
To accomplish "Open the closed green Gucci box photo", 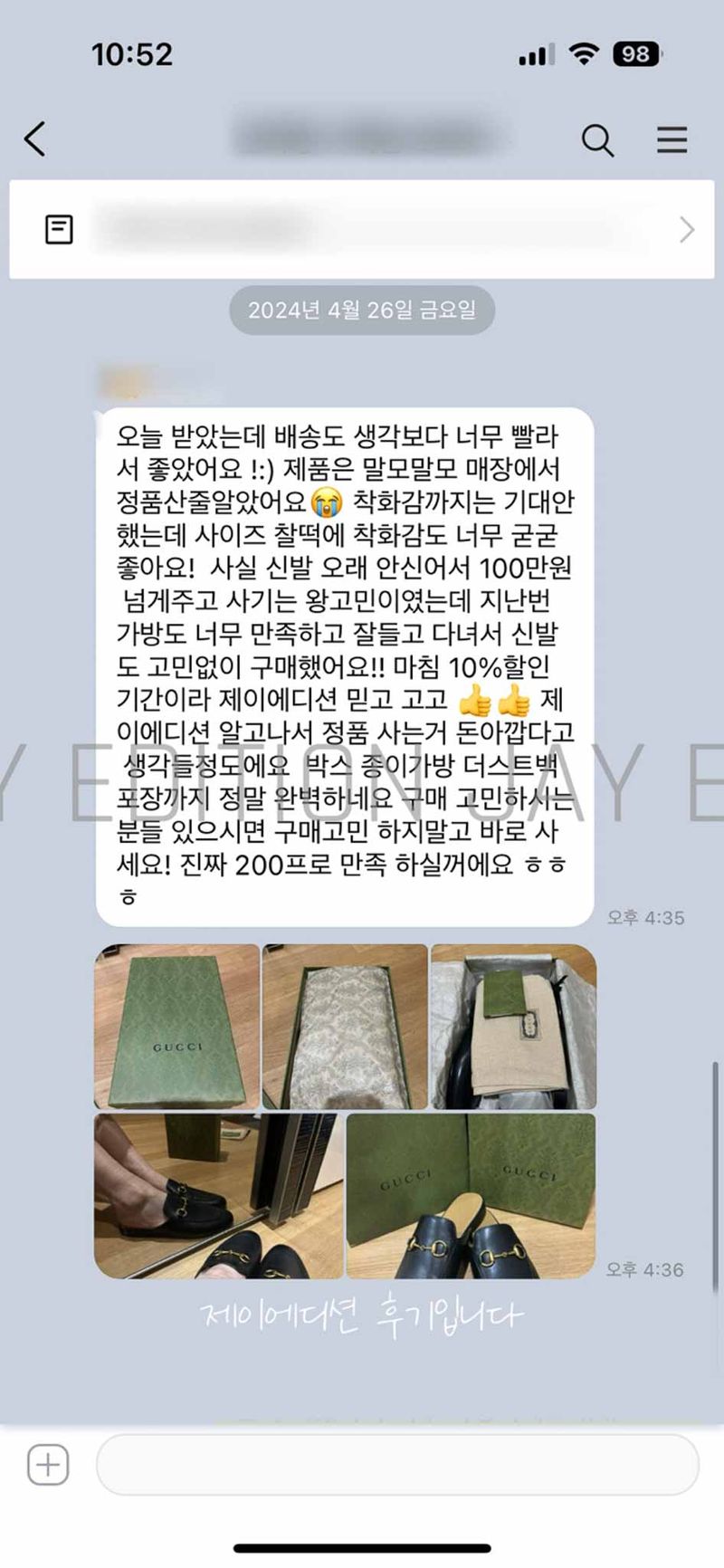I will click(x=176, y=1027).
